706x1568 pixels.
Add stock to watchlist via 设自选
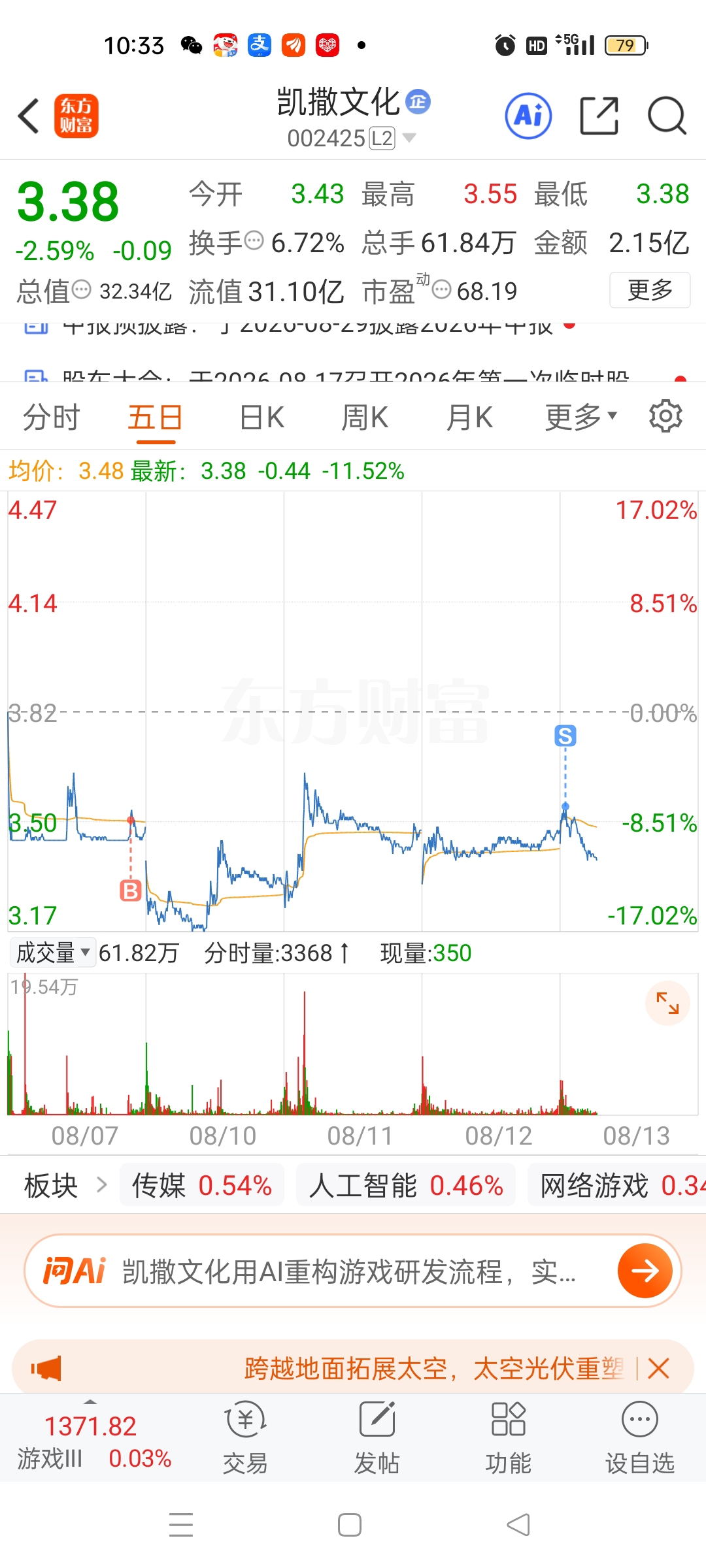pos(640,1437)
